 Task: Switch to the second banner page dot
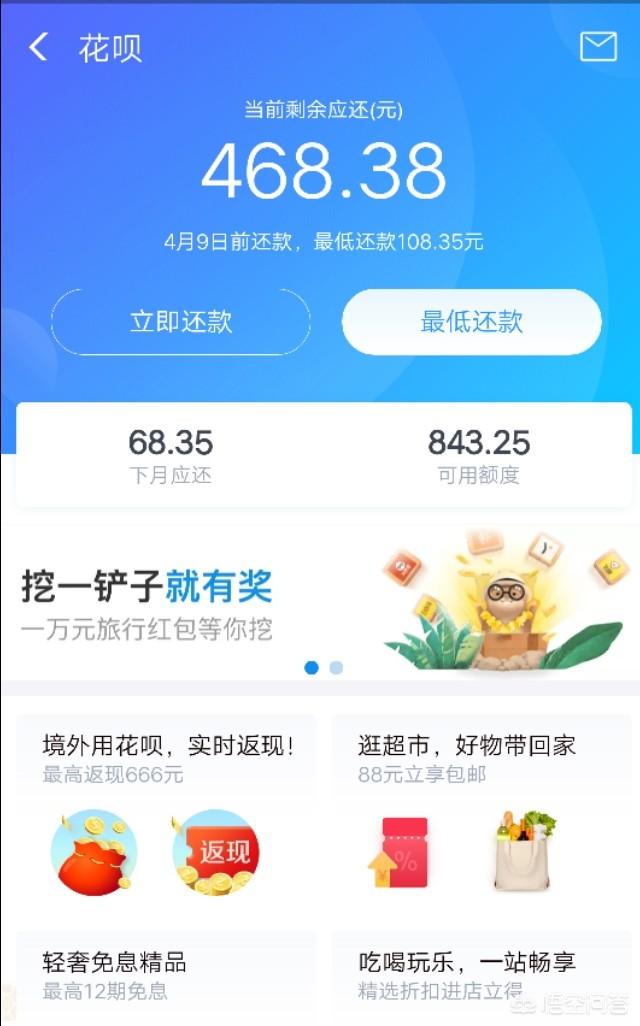coord(336,668)
